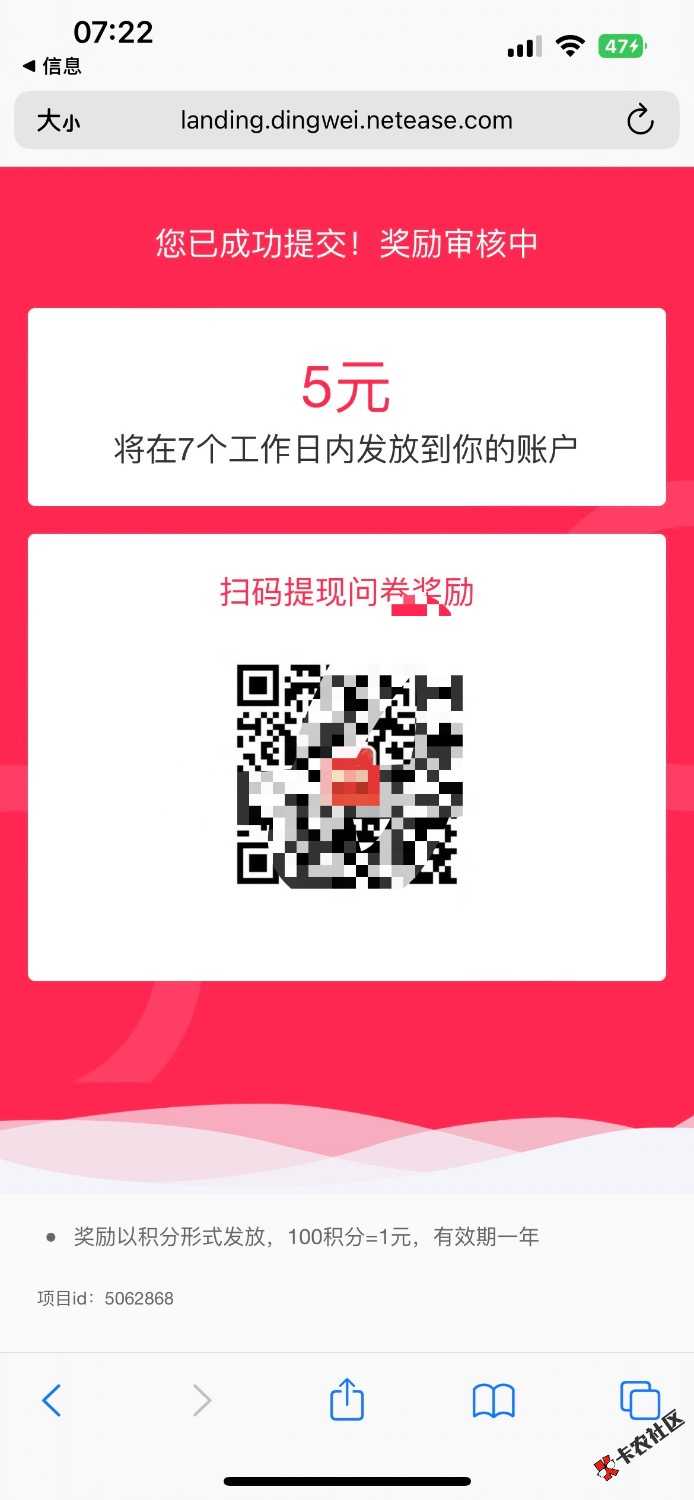This screenshot has width=694, height=1500.
Task: Reload the current page
Action: (x=640, y=121)
